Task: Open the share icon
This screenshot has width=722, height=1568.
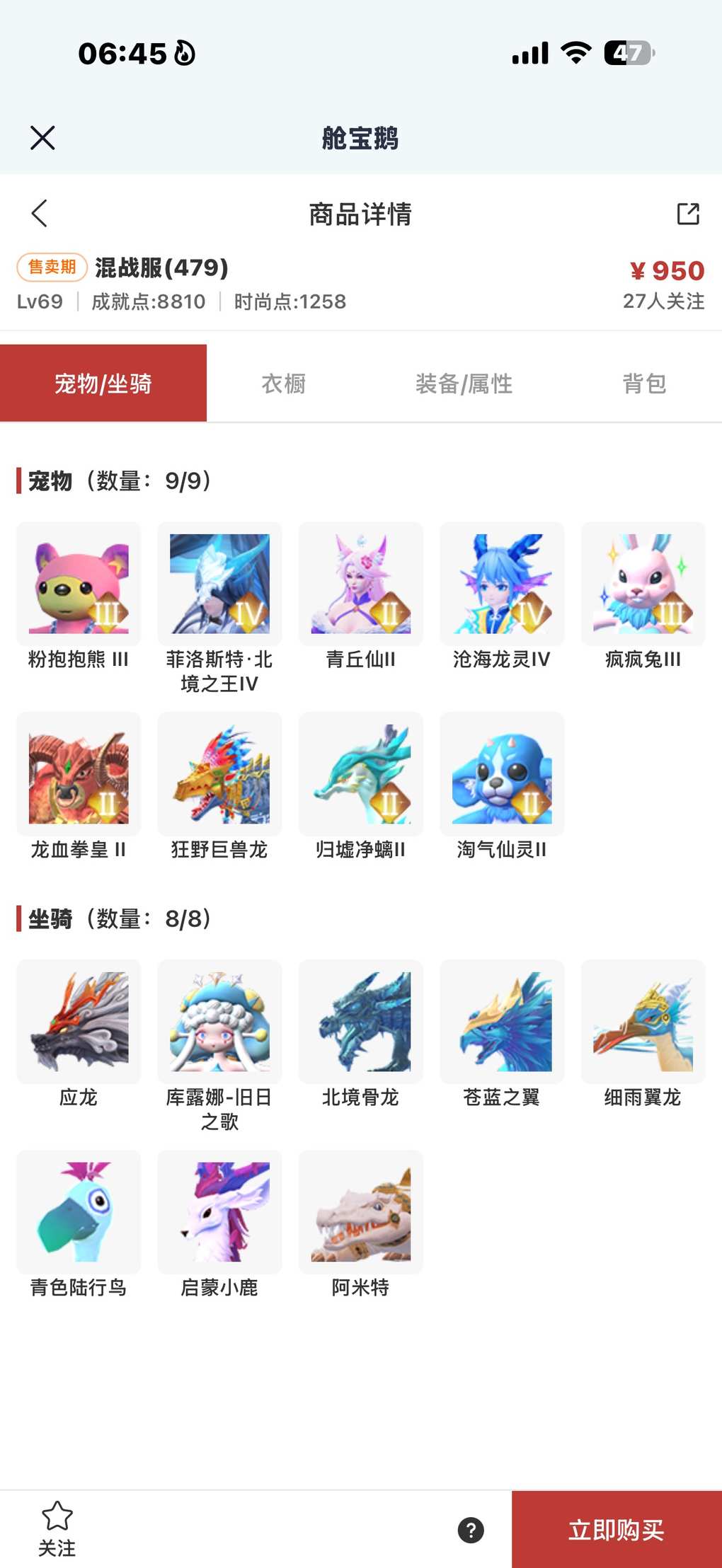Action: pos(687,214)
